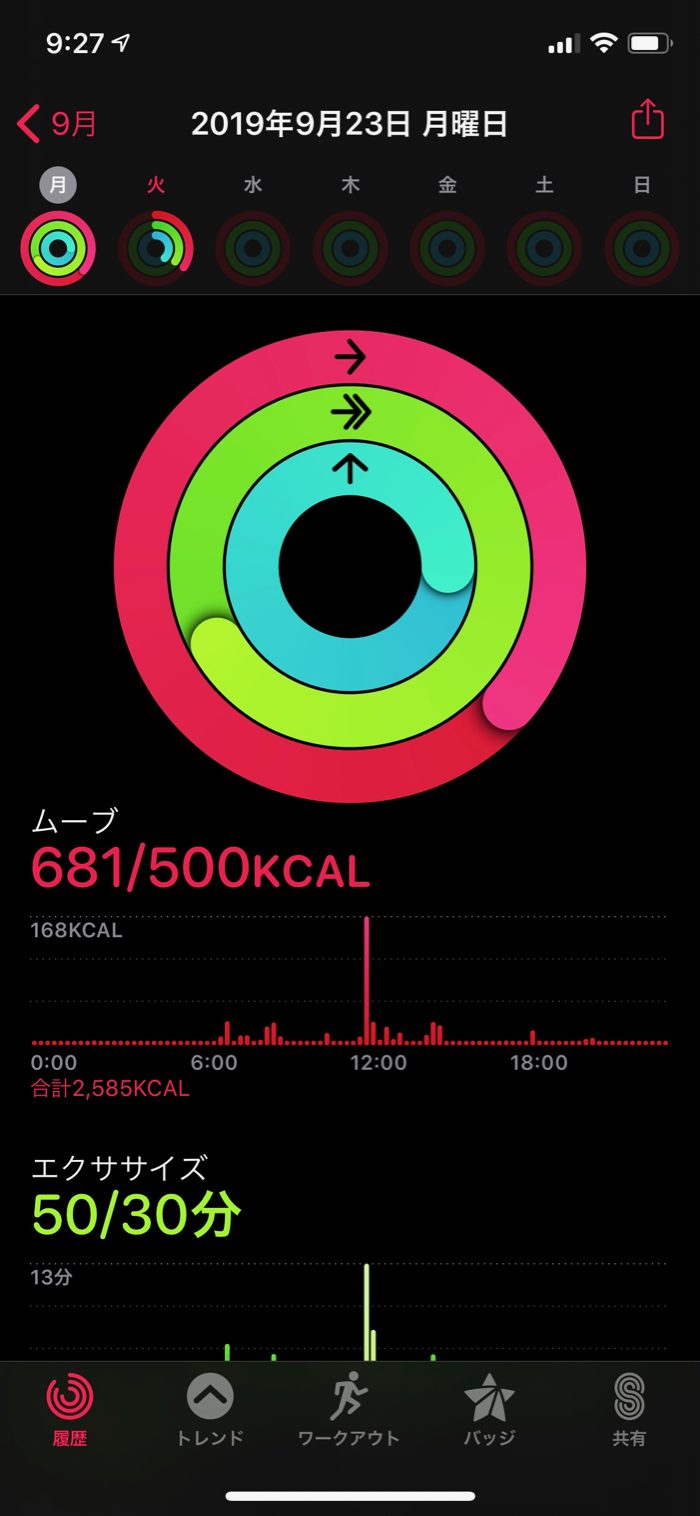
Task: Switch to the ワークアウト tab
Action: pyautogui.click(x=349, y=1410)
